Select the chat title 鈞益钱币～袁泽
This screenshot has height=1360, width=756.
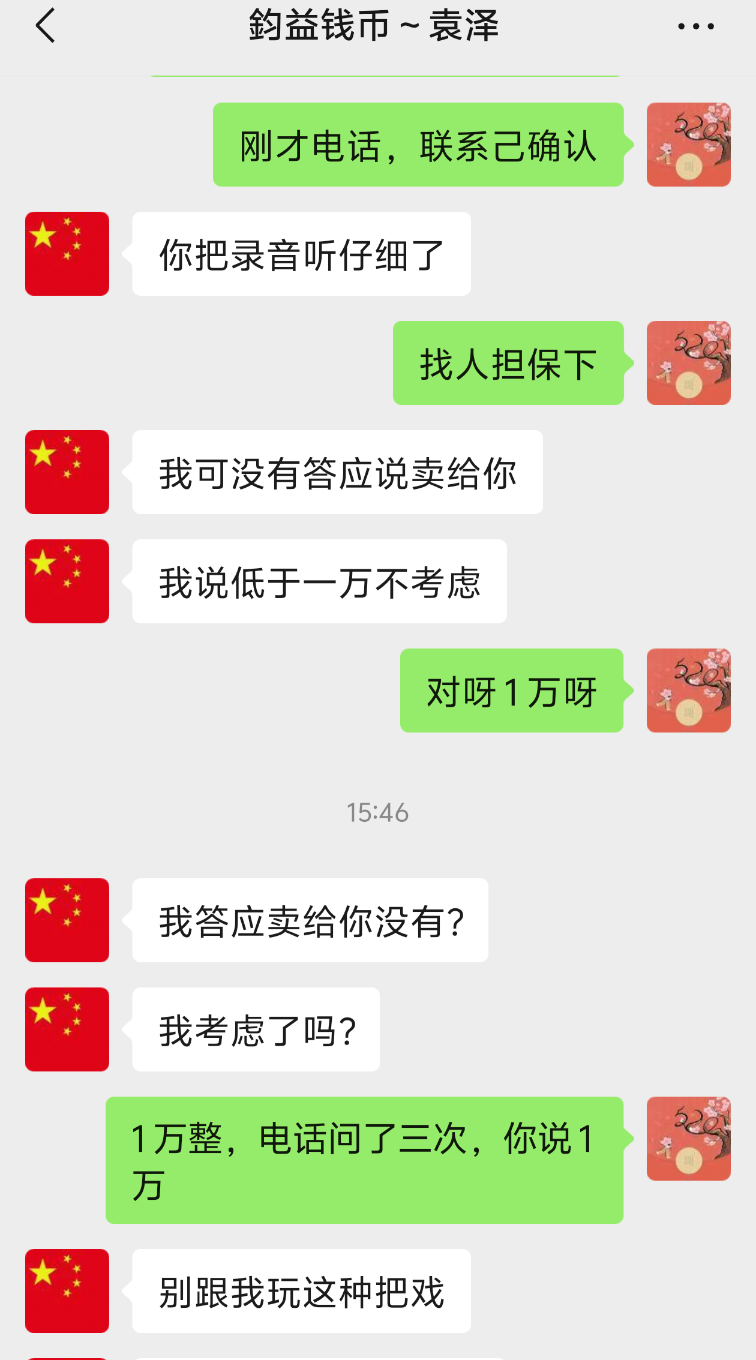tap(378, 27)
